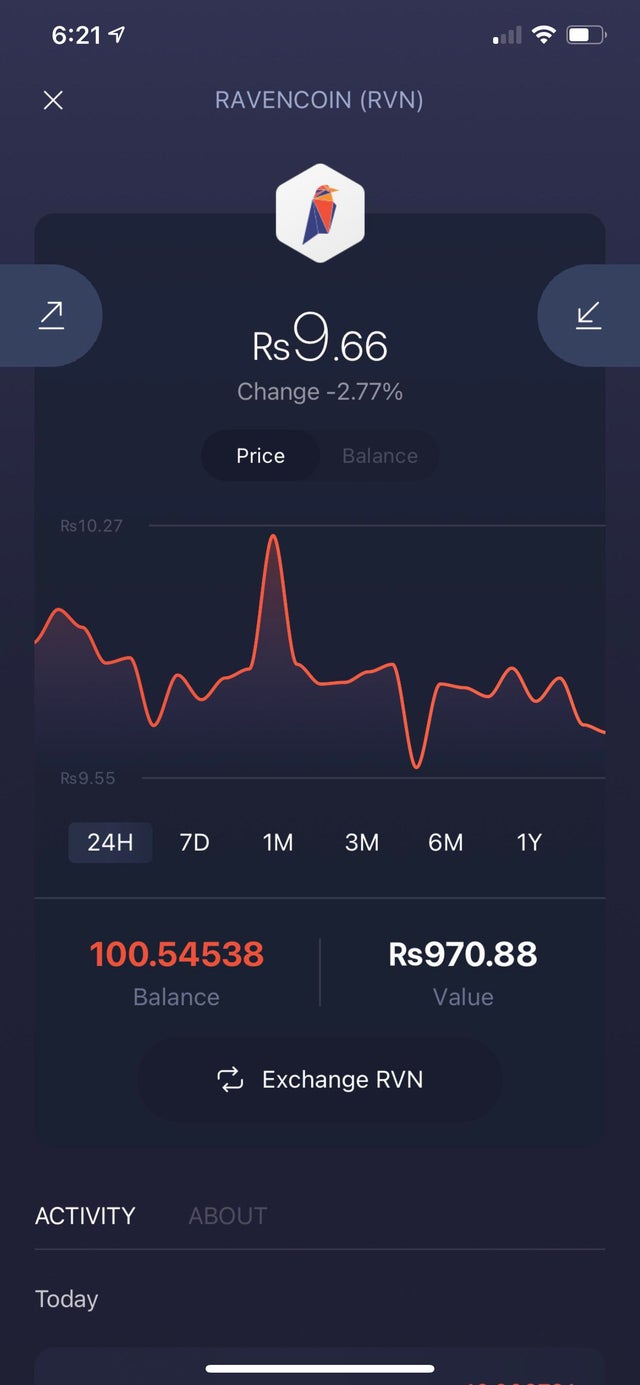Switch to the ACTIVITY tab
The image size is (640, 1385).
[85, 1216]
